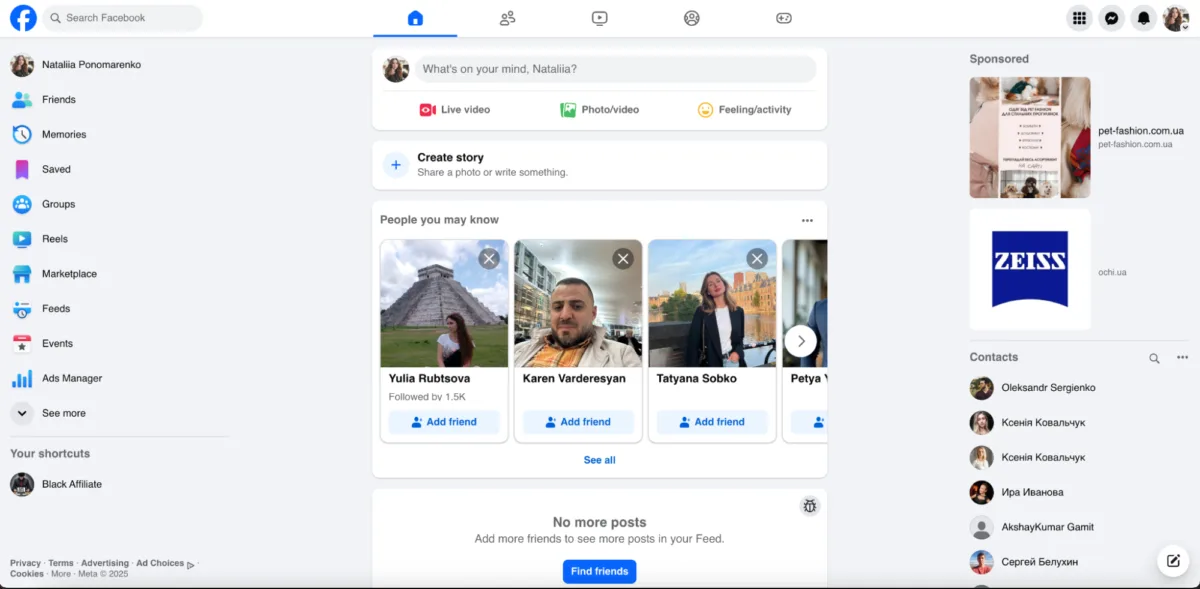
Task: Start a Live video
Action: coord(455,110)
